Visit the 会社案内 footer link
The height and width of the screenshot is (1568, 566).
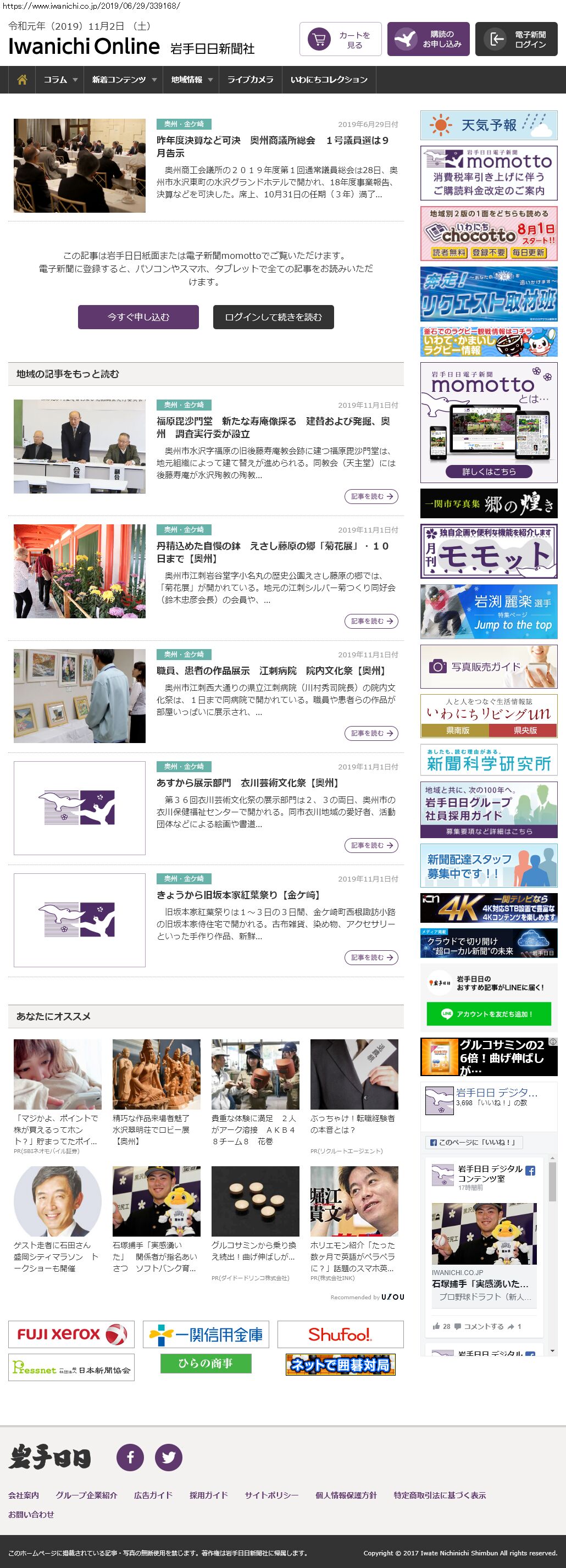coord(24,1495)
